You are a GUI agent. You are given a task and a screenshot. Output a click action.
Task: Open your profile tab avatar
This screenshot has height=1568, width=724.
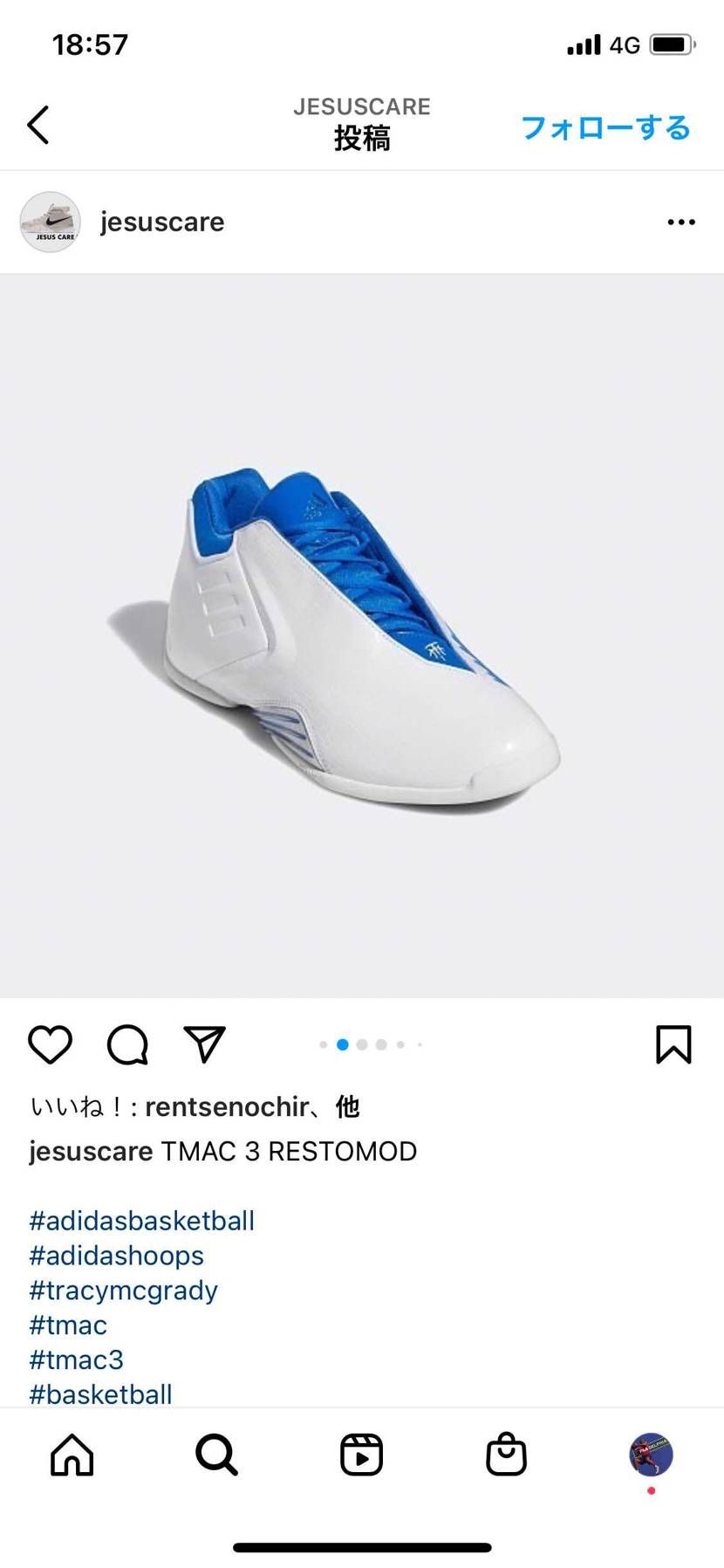[651, 1455]
